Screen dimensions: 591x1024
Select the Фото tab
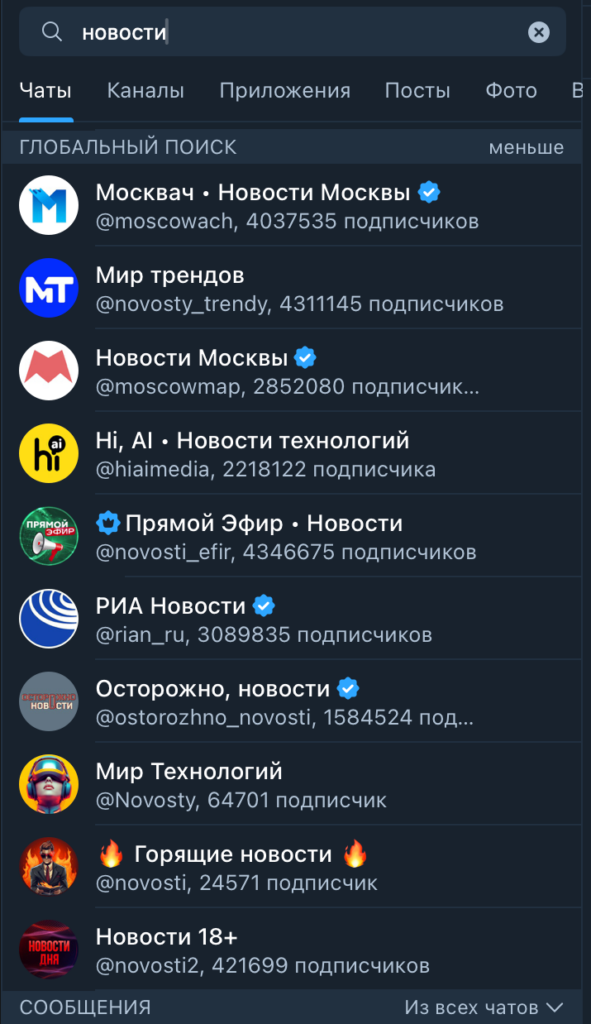(511, 90)
